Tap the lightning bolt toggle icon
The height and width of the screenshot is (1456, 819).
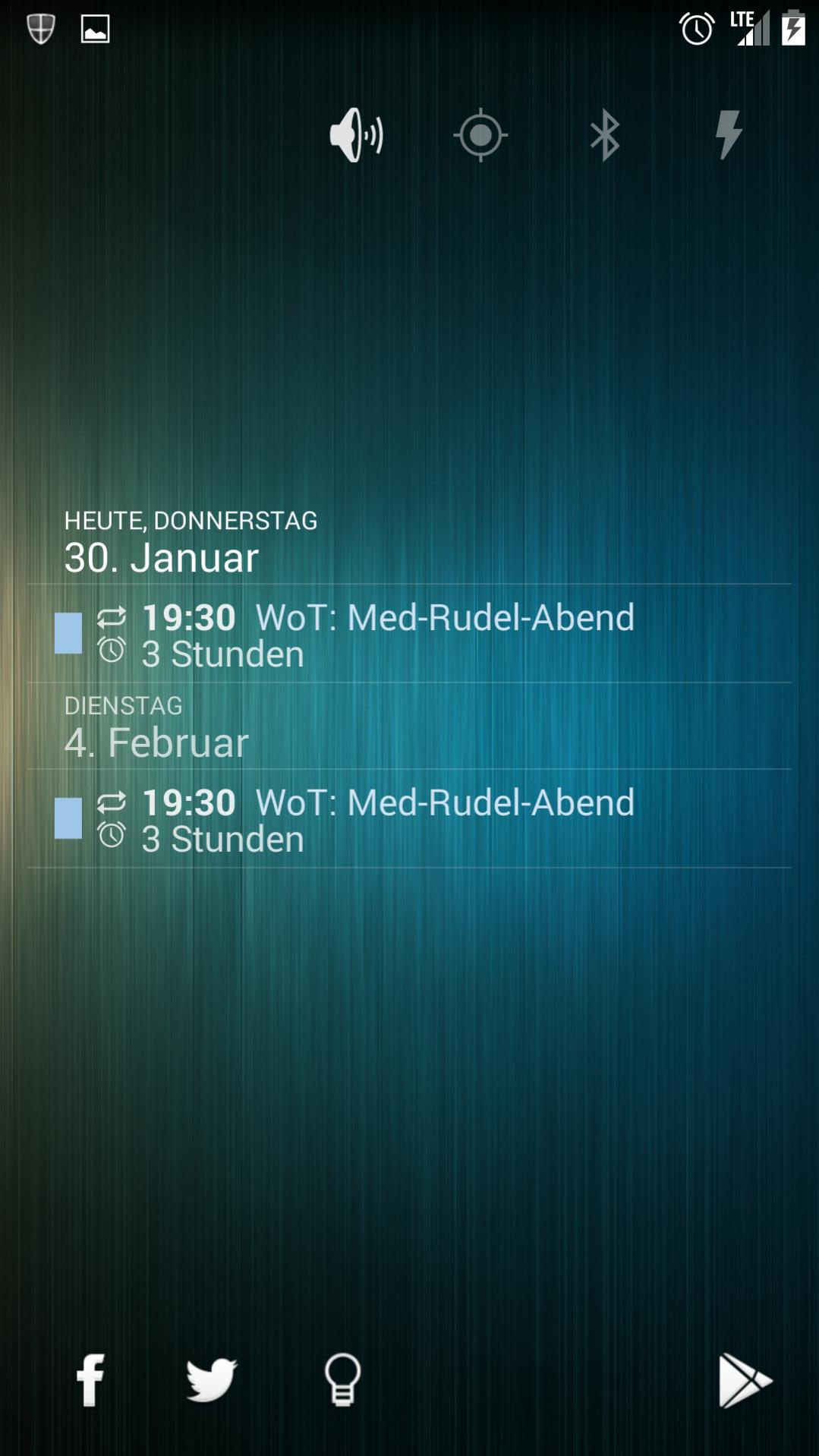pyautogui.click(x=729, y=134)
